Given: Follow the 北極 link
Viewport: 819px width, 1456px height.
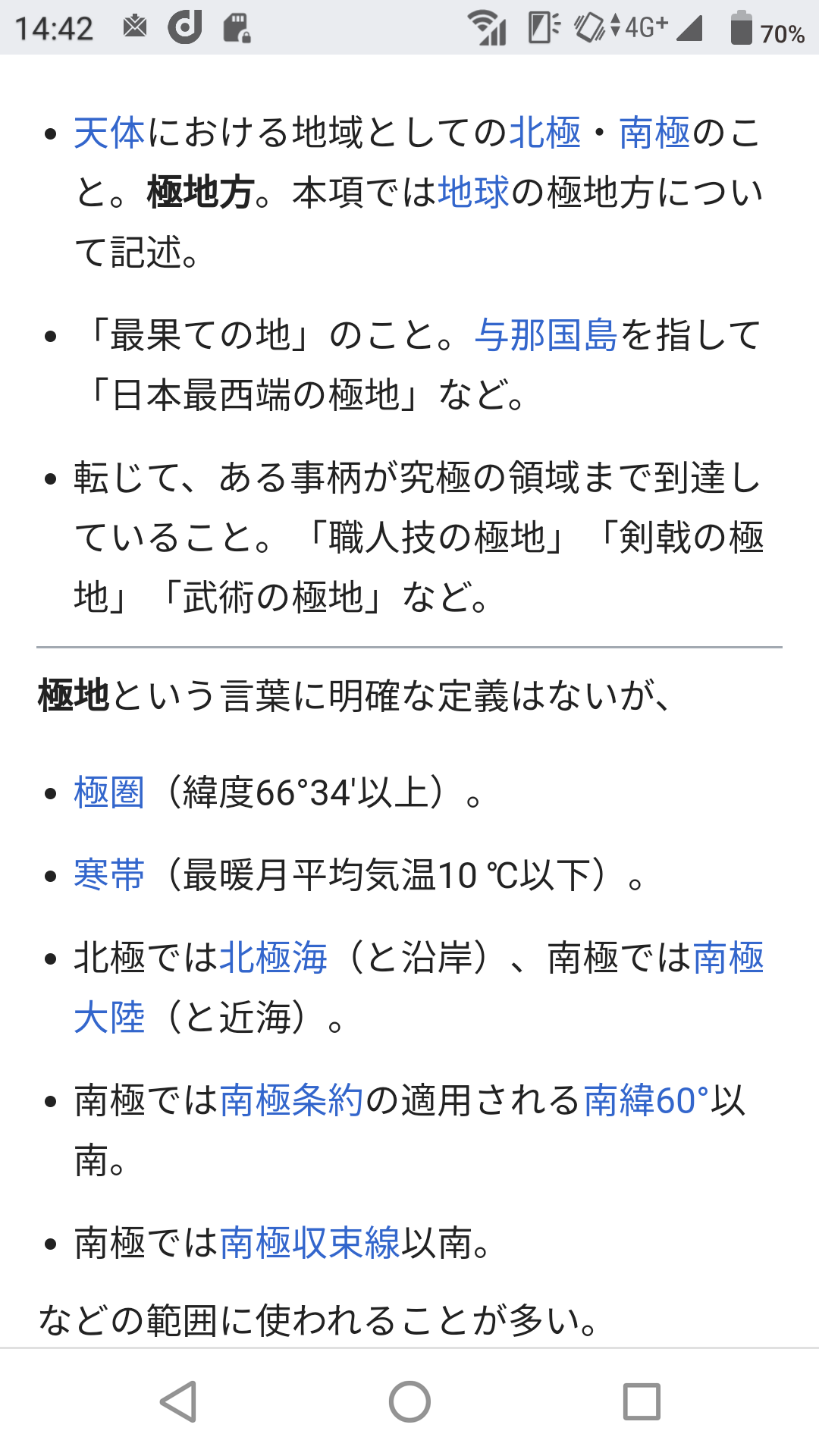Looking at the screenshot, I should [544, 133].
